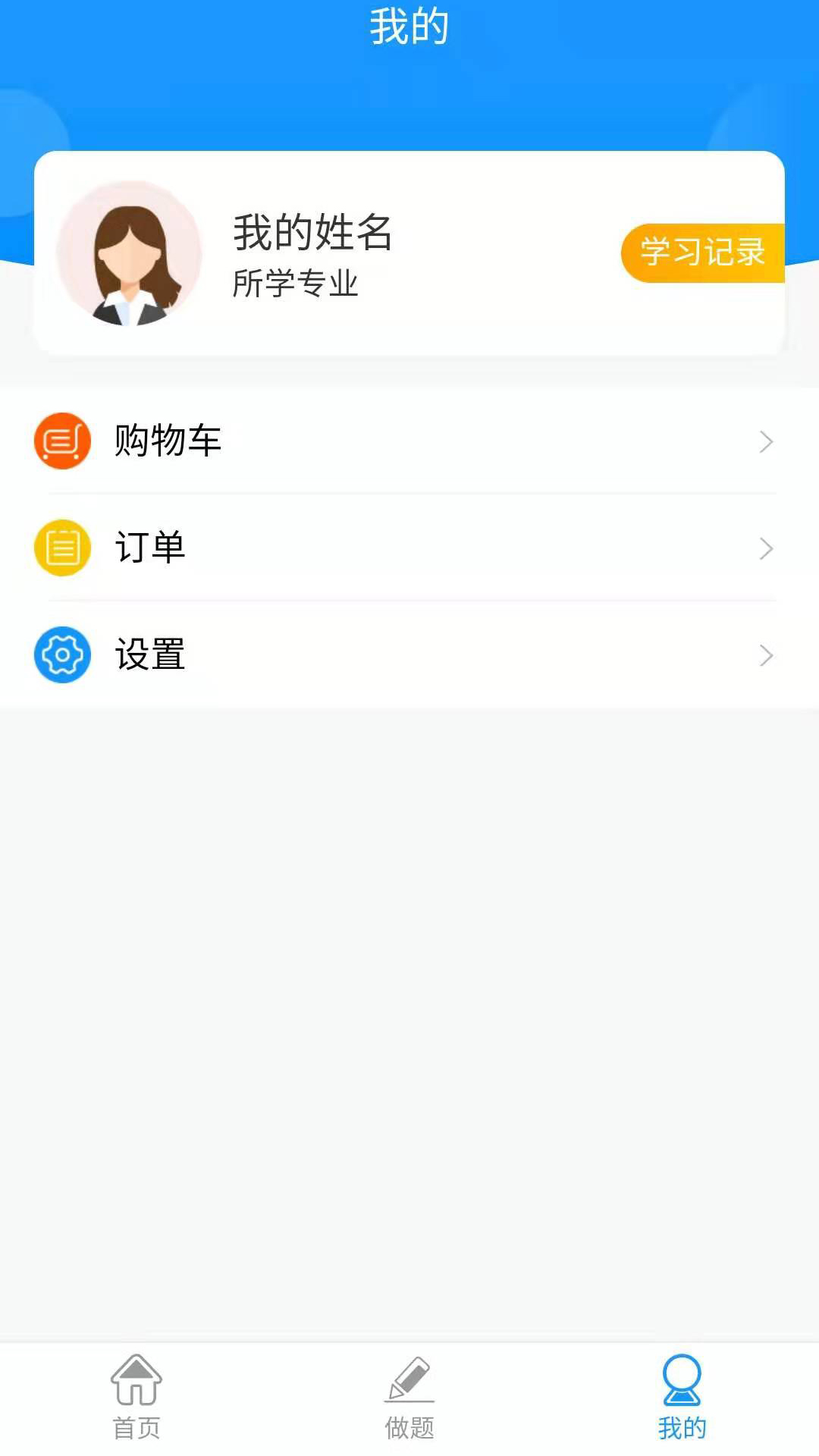Viewport: 819px width, 1456px height.
Task: Click the yellow orders clipboard icon
Action: pos(62,548)
